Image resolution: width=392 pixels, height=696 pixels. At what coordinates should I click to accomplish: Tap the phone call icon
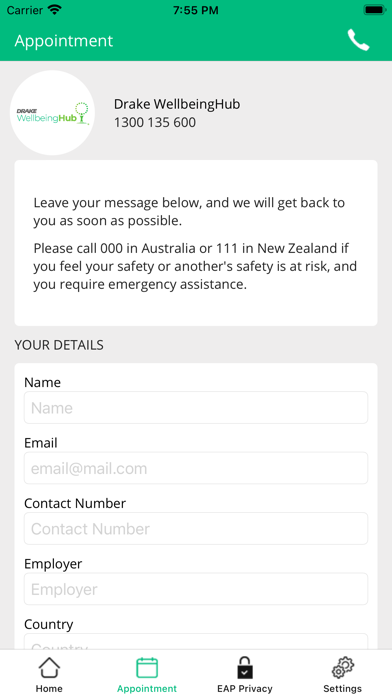358,40
